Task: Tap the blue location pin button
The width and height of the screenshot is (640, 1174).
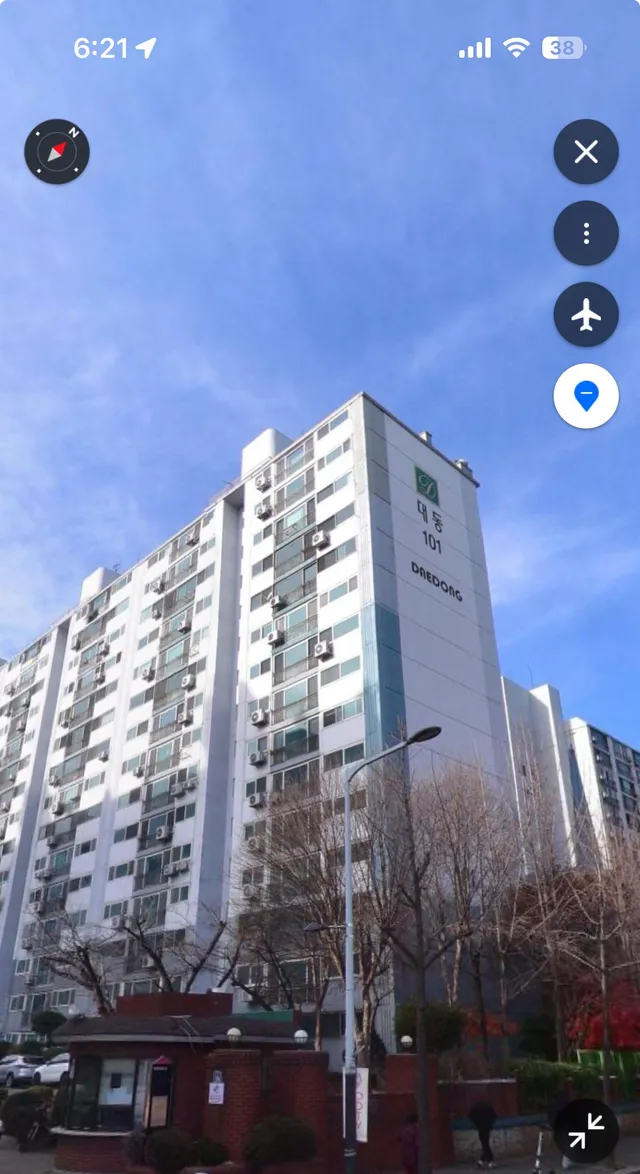Action: point(586,396)
